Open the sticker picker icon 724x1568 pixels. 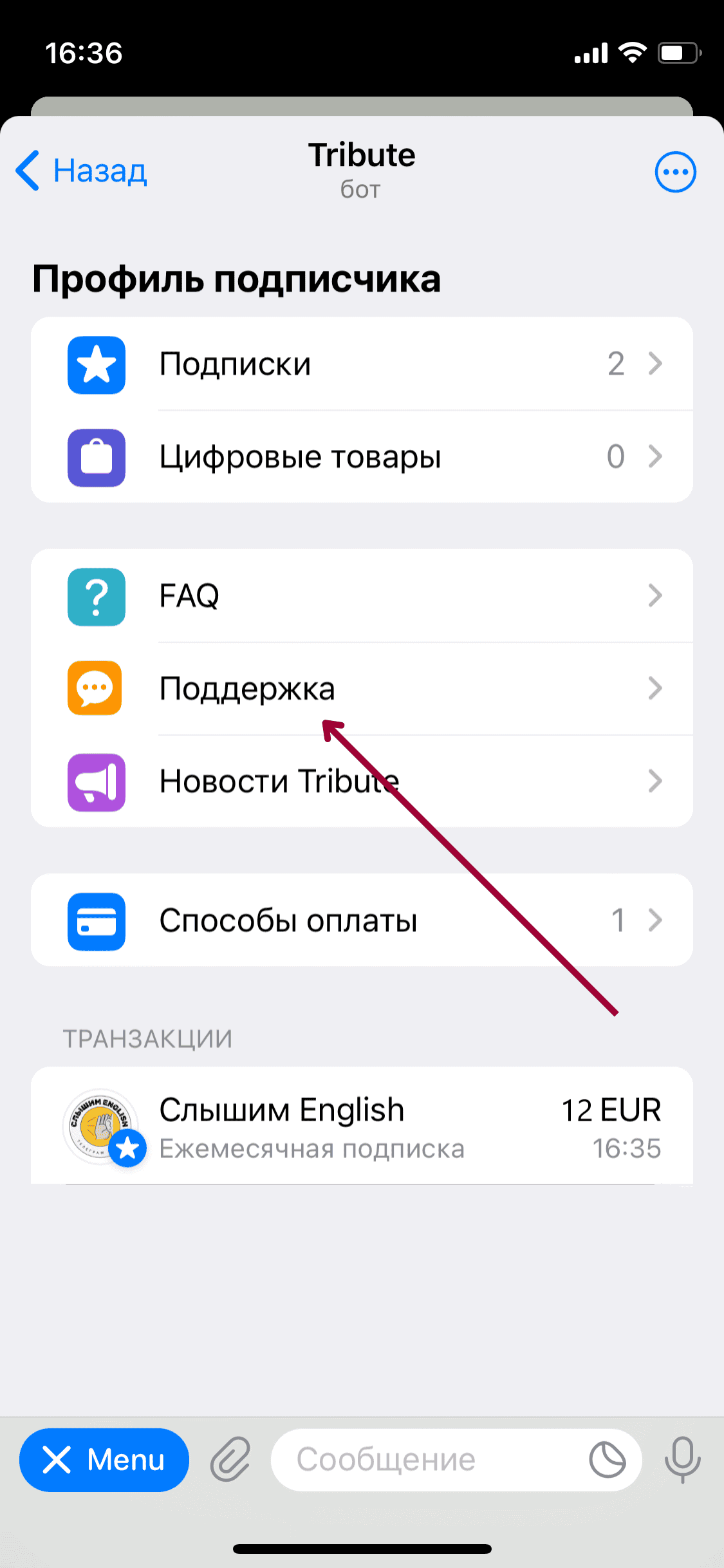point(607,1460)
